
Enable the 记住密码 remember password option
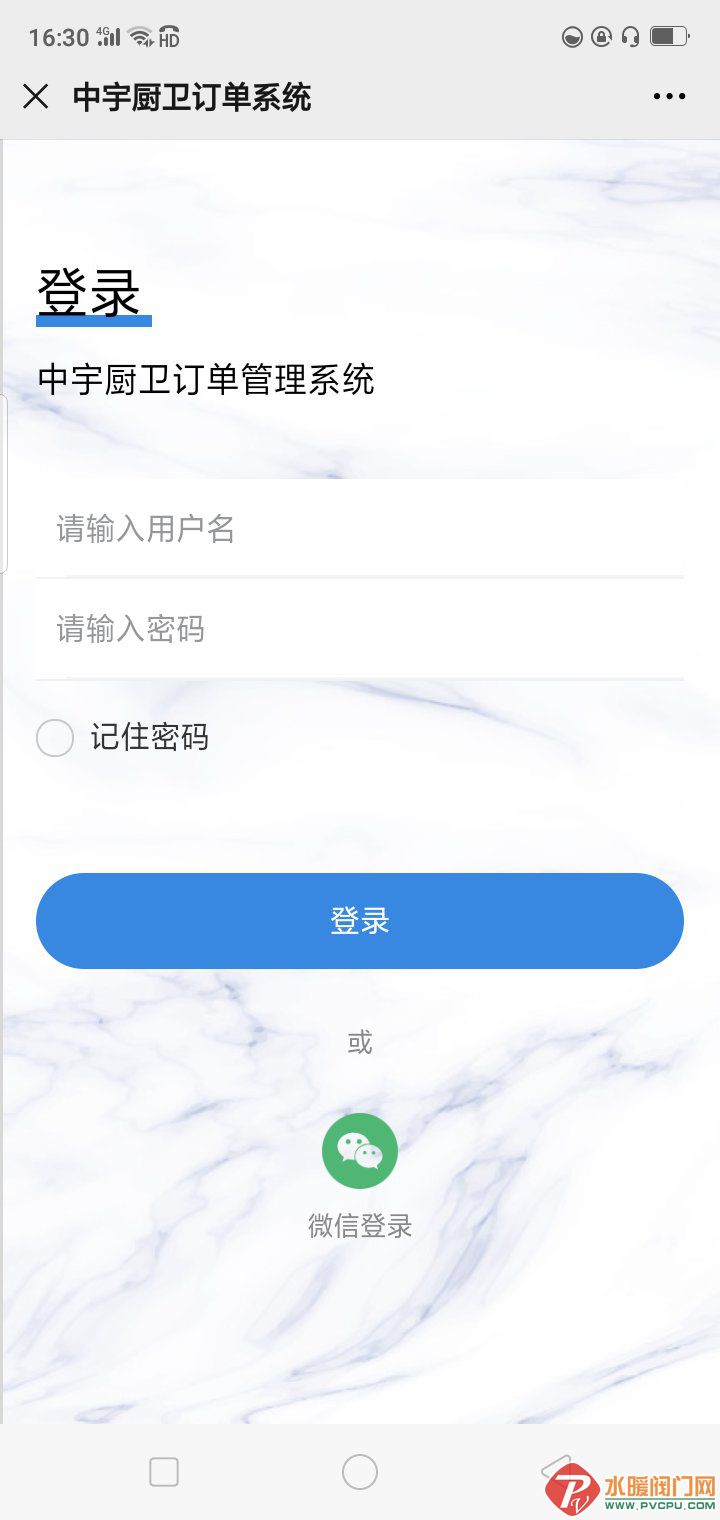click(x=55, y=739)
